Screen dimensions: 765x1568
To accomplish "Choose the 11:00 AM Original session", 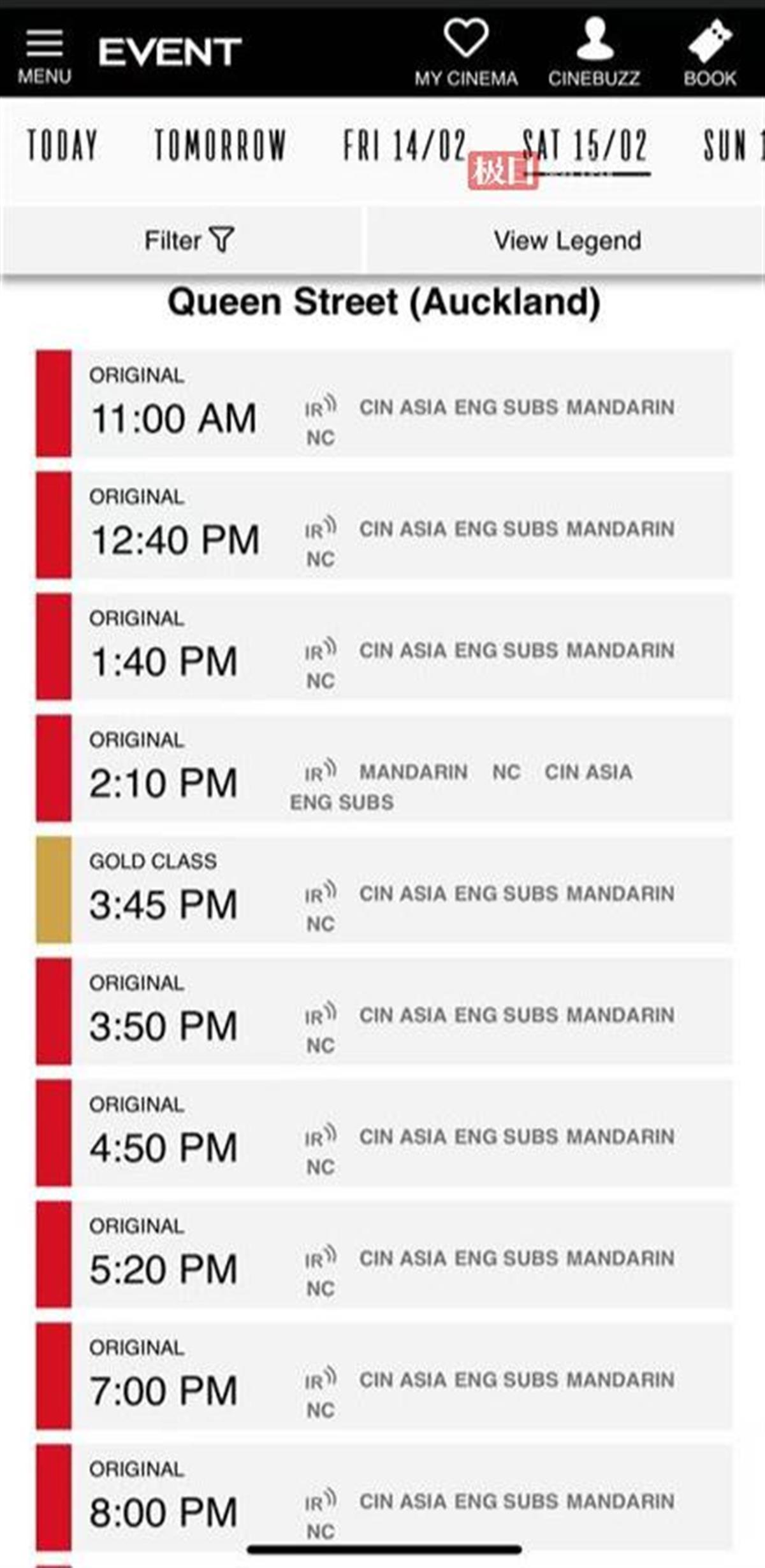I will (173, 418).
